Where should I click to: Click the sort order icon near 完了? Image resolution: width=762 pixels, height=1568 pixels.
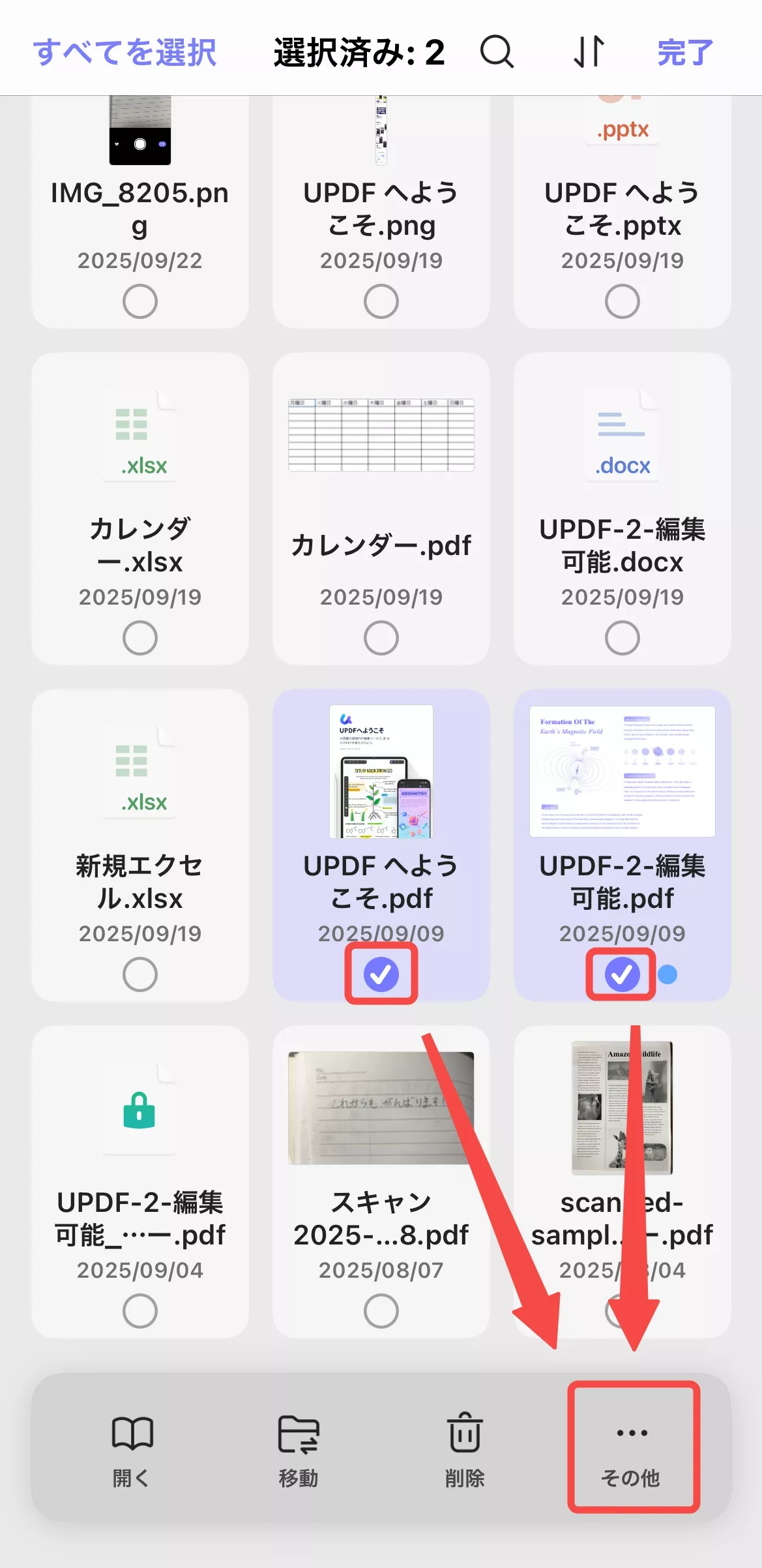[587, 53]
